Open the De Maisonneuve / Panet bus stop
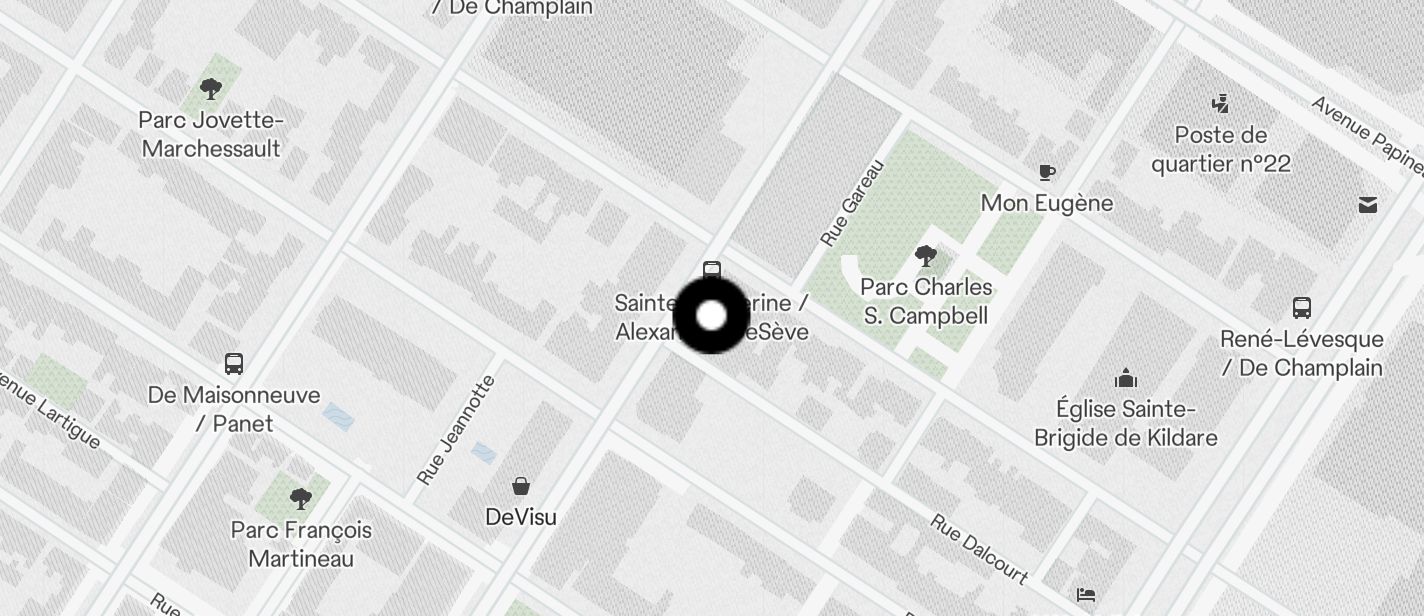This screenshot has height=616, width=1424. coord(234,364)
